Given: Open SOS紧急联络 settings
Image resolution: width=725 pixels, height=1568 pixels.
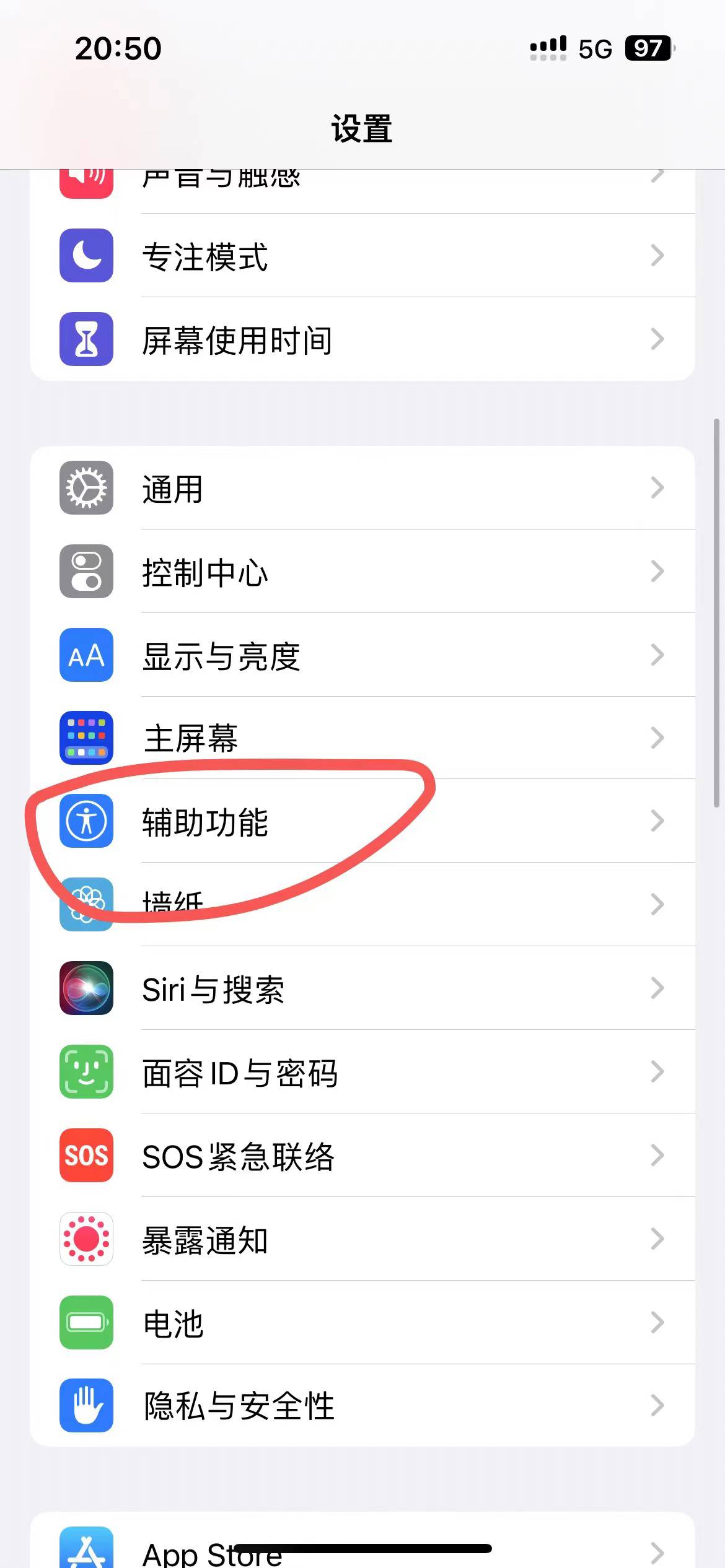Looking at the screenshot, I should click(x=362, y=1156).
